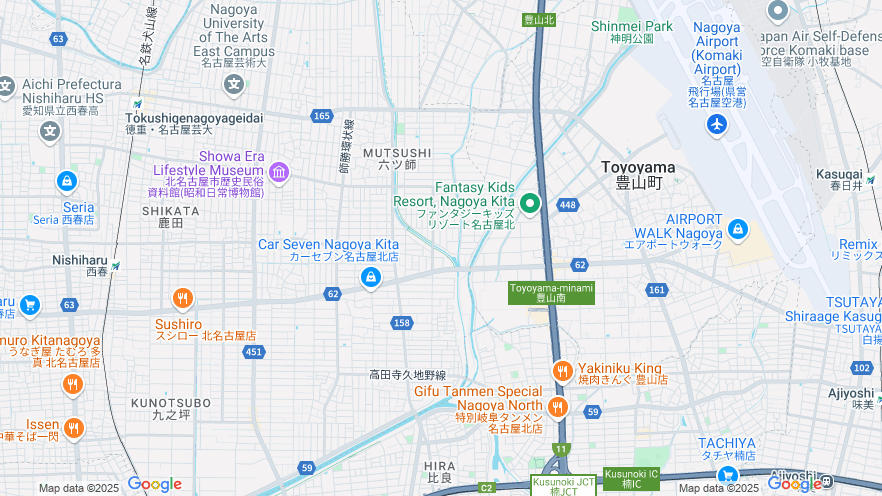Open the Issen restaurant pin
The width and height of the screenshot is (882, 496).
pos(72,427)
